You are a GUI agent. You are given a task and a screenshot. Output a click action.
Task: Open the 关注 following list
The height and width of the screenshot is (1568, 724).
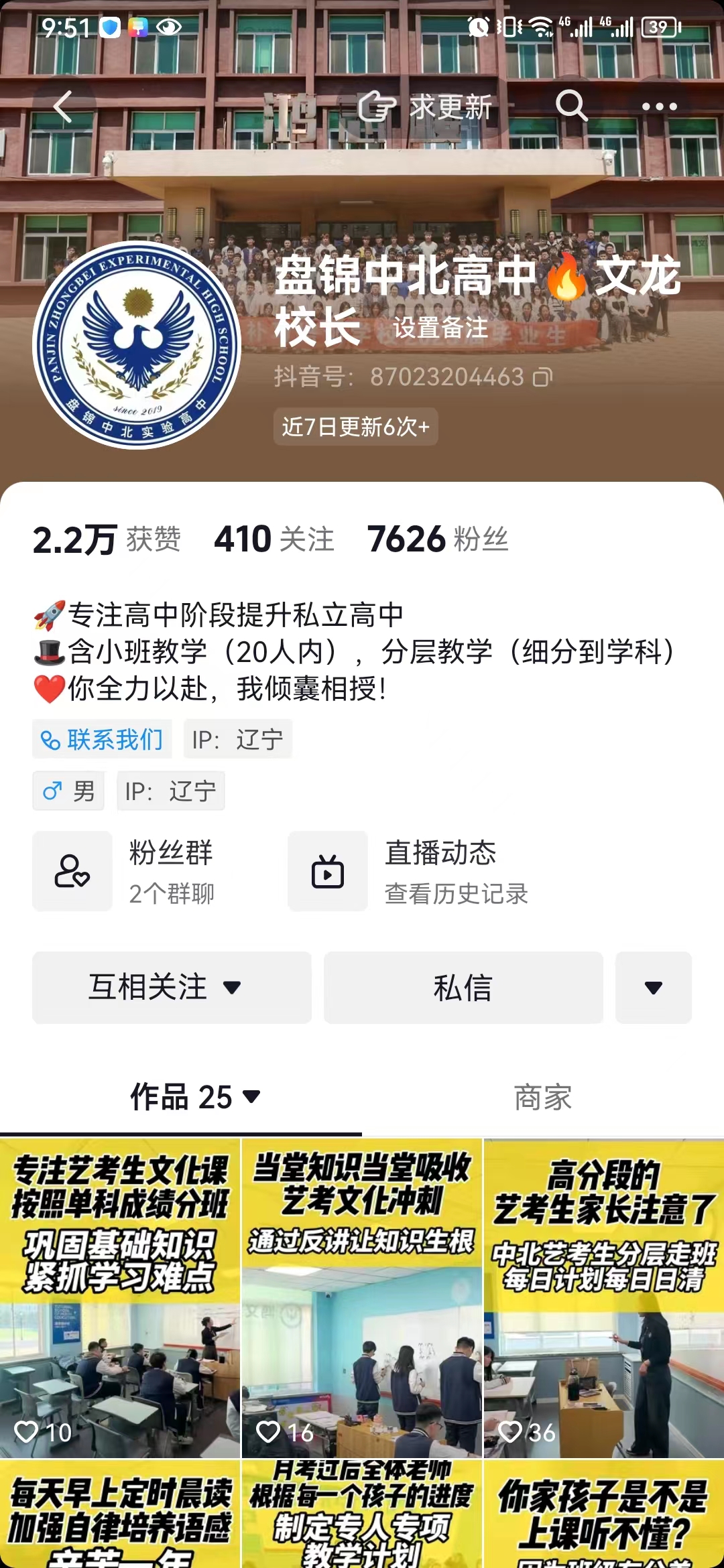point(274,539)
